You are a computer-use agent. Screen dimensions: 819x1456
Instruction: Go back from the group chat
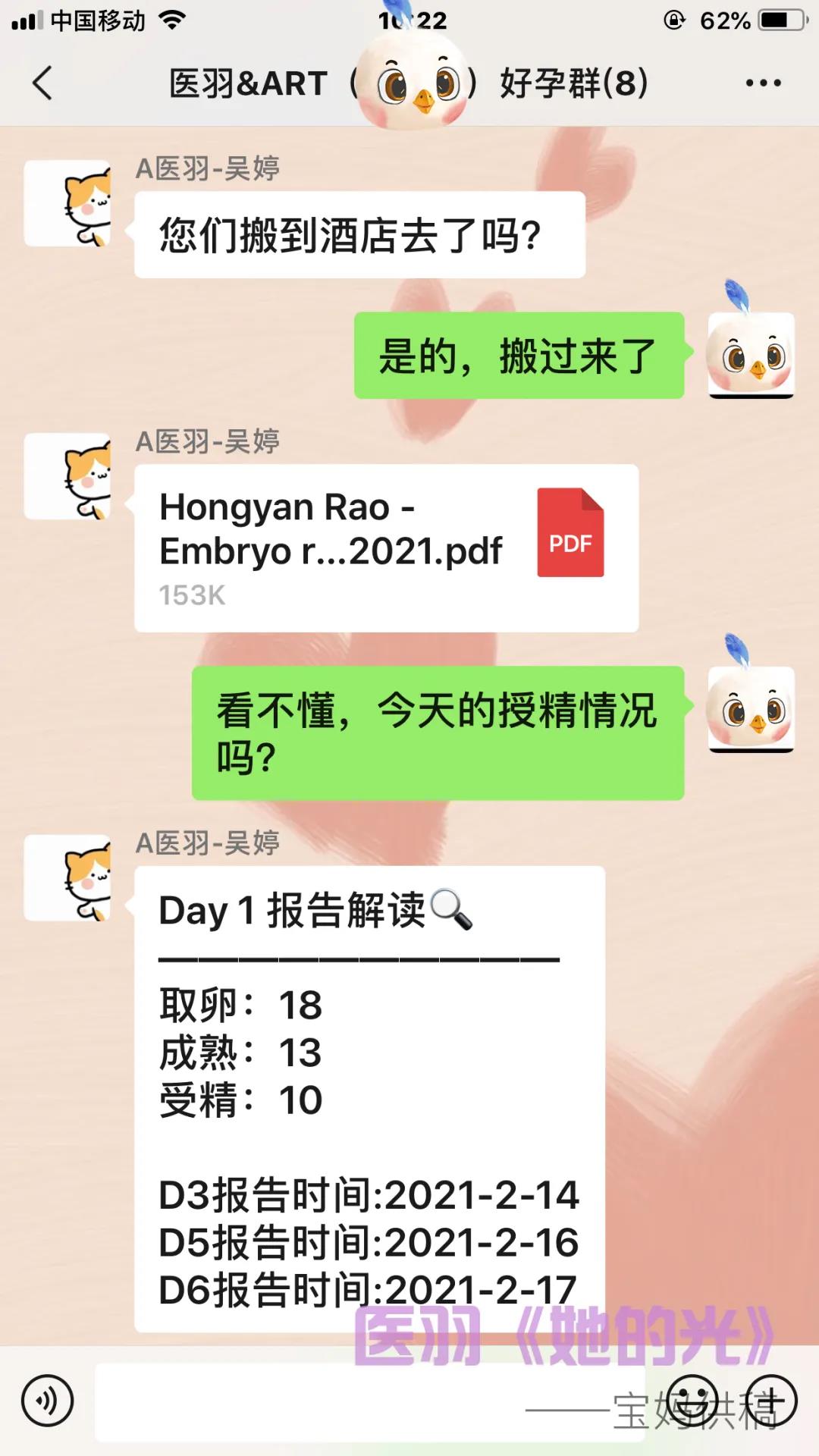point(42,83)
